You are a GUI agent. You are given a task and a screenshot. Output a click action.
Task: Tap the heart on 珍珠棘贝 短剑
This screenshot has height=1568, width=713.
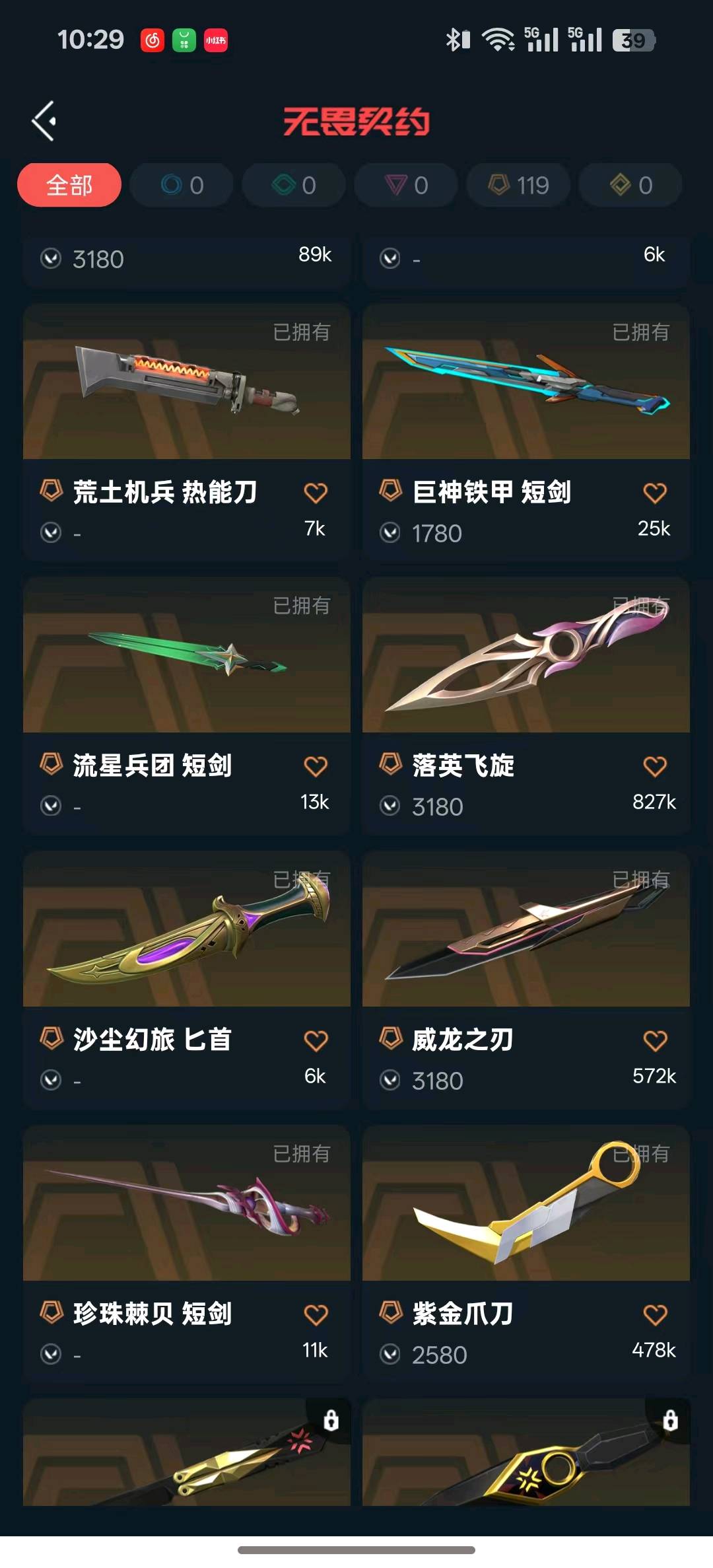click(316, 1314)
